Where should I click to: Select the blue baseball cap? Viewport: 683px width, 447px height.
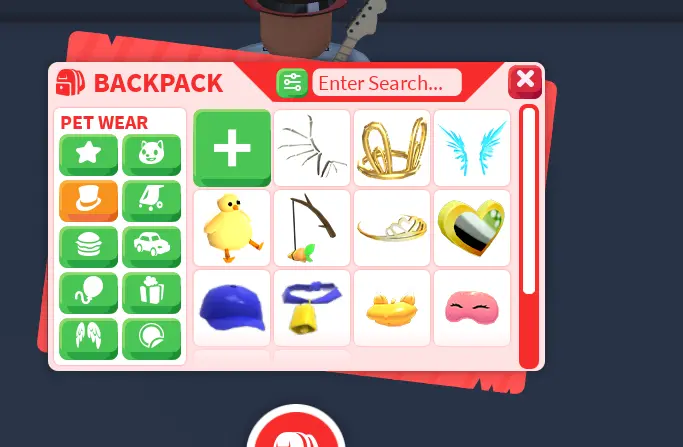(x=232, y=307)
